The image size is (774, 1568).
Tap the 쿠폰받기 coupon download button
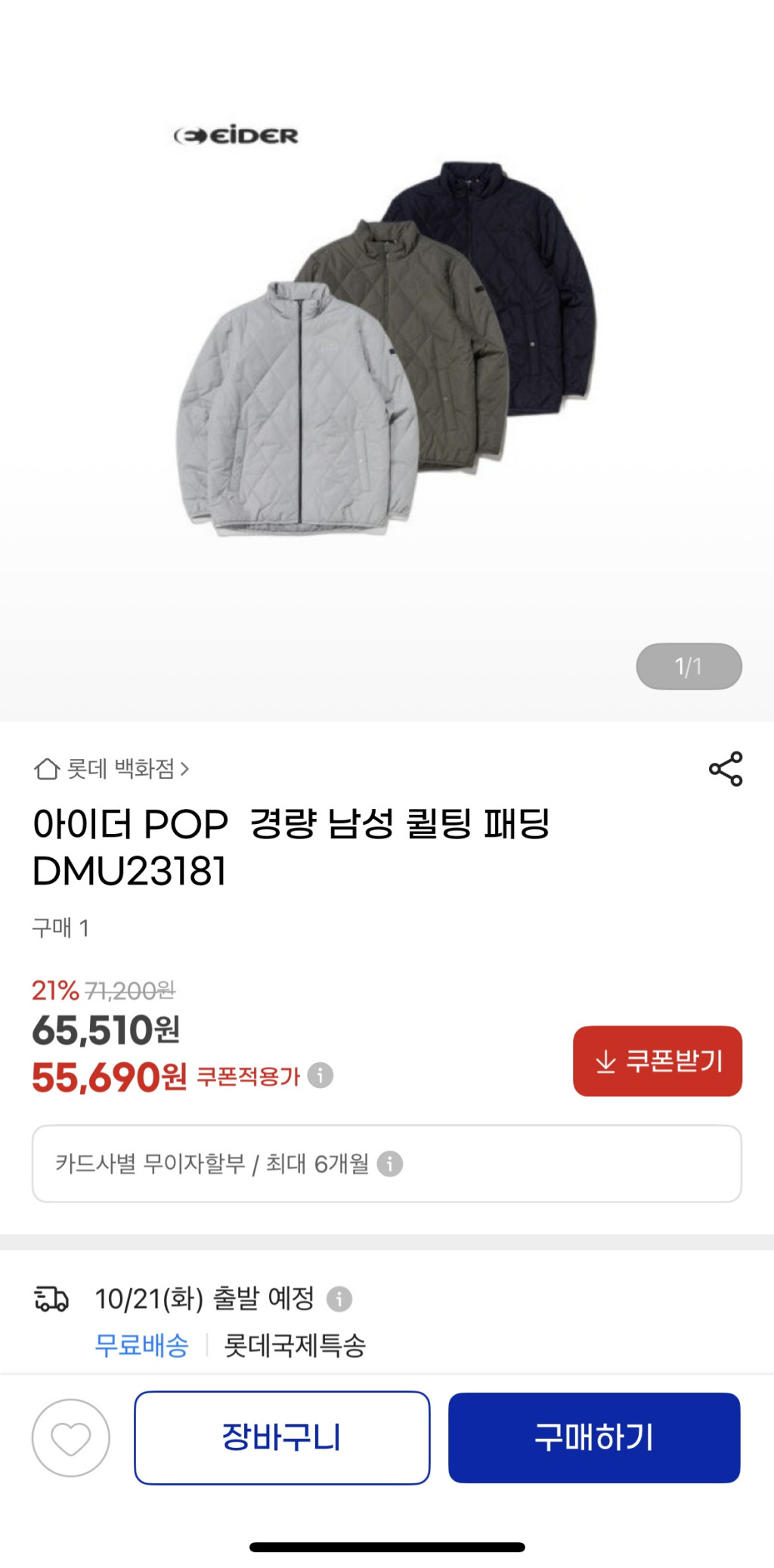[657, 1061]
